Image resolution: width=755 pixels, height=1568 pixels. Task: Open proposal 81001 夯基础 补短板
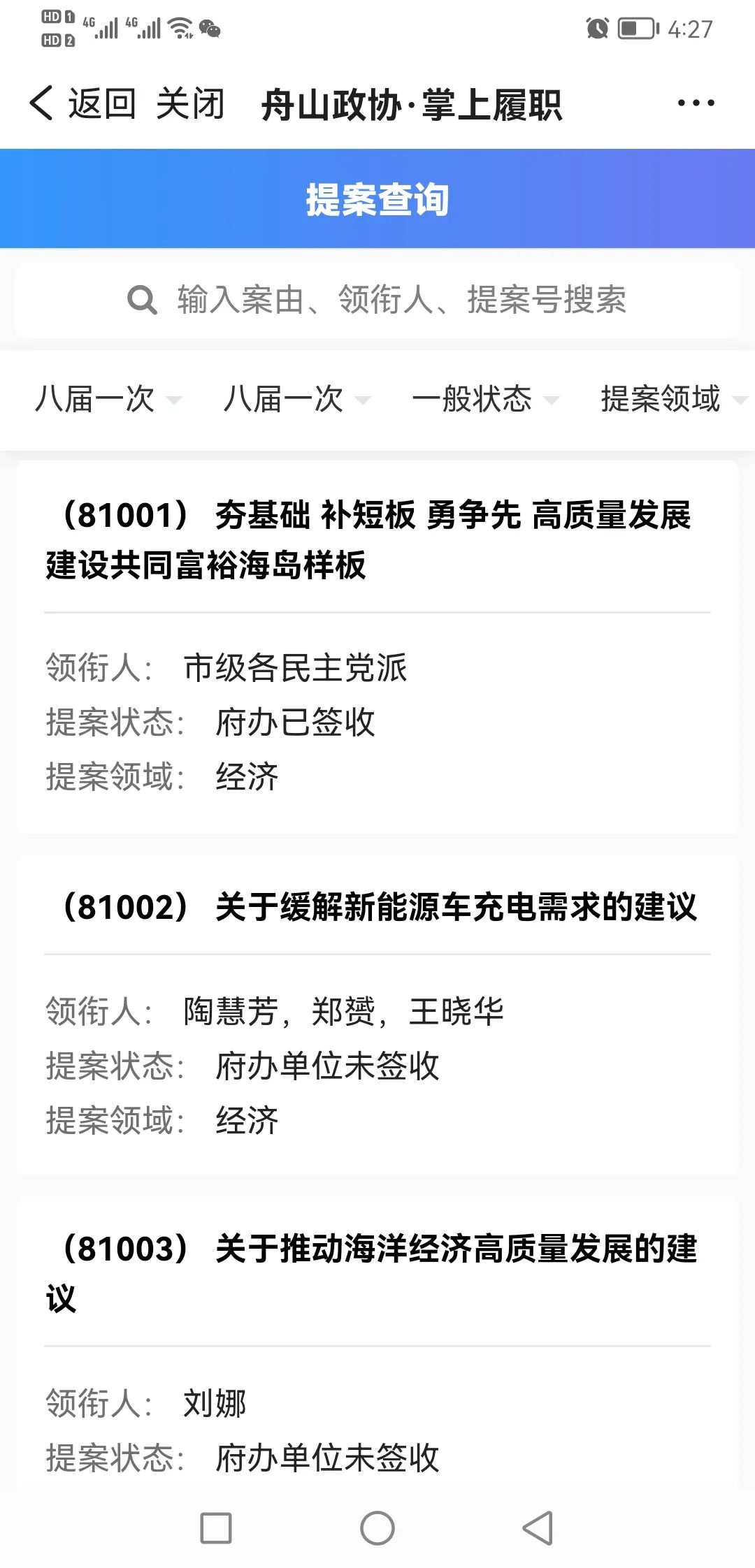pyautogui.click(x=377, y=646)
